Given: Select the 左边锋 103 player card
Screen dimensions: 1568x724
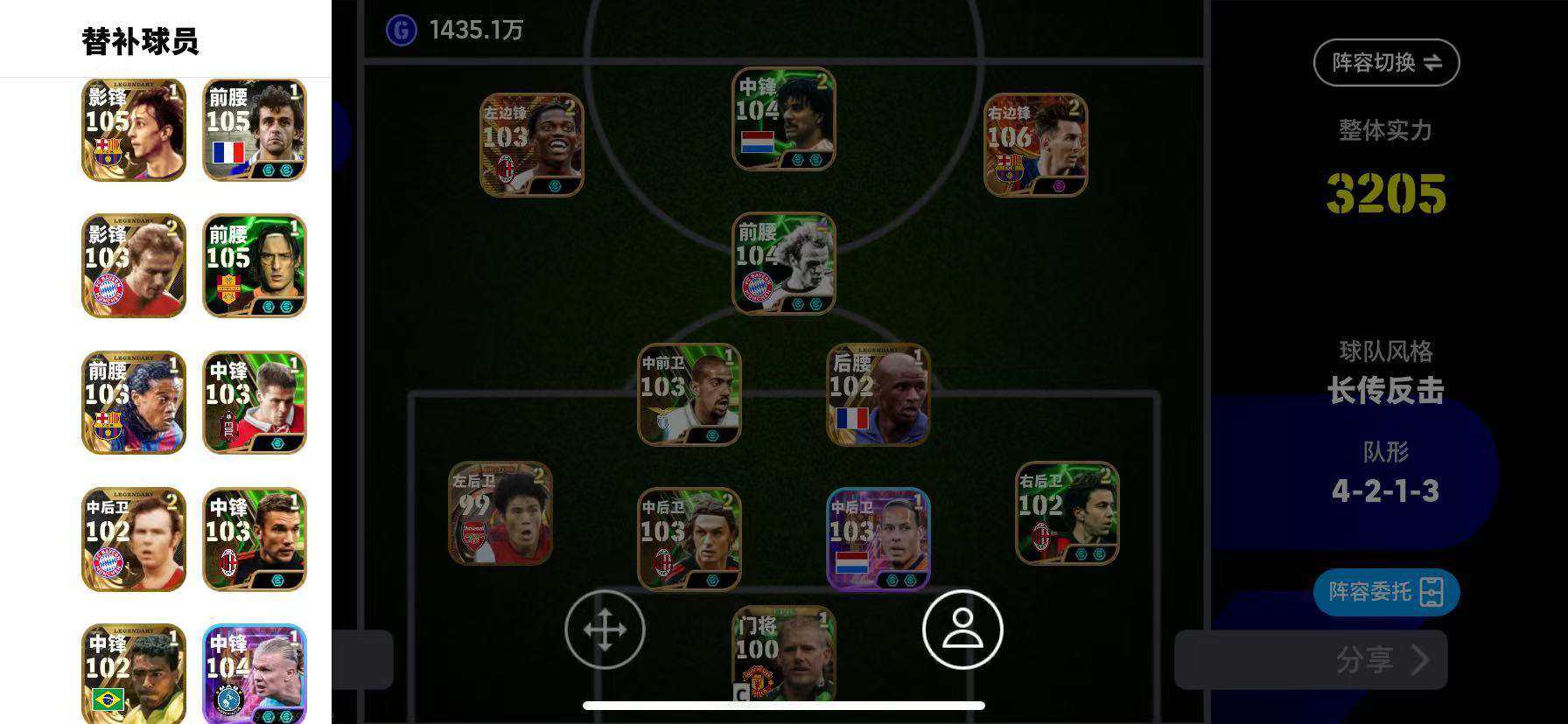Looking at the screenshot, I should [x=532, y=145].
